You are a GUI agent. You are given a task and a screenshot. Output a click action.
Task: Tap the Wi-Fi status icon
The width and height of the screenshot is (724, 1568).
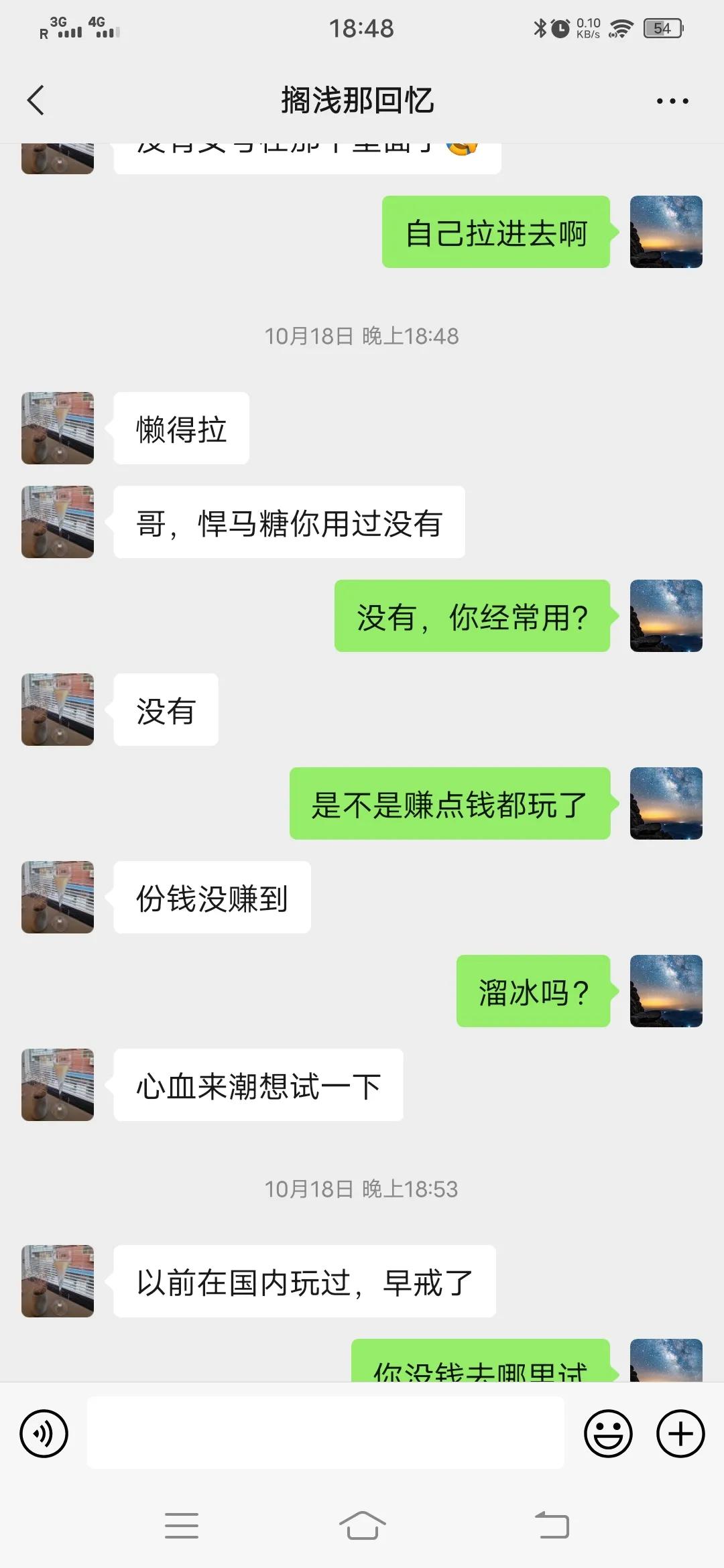620,27
